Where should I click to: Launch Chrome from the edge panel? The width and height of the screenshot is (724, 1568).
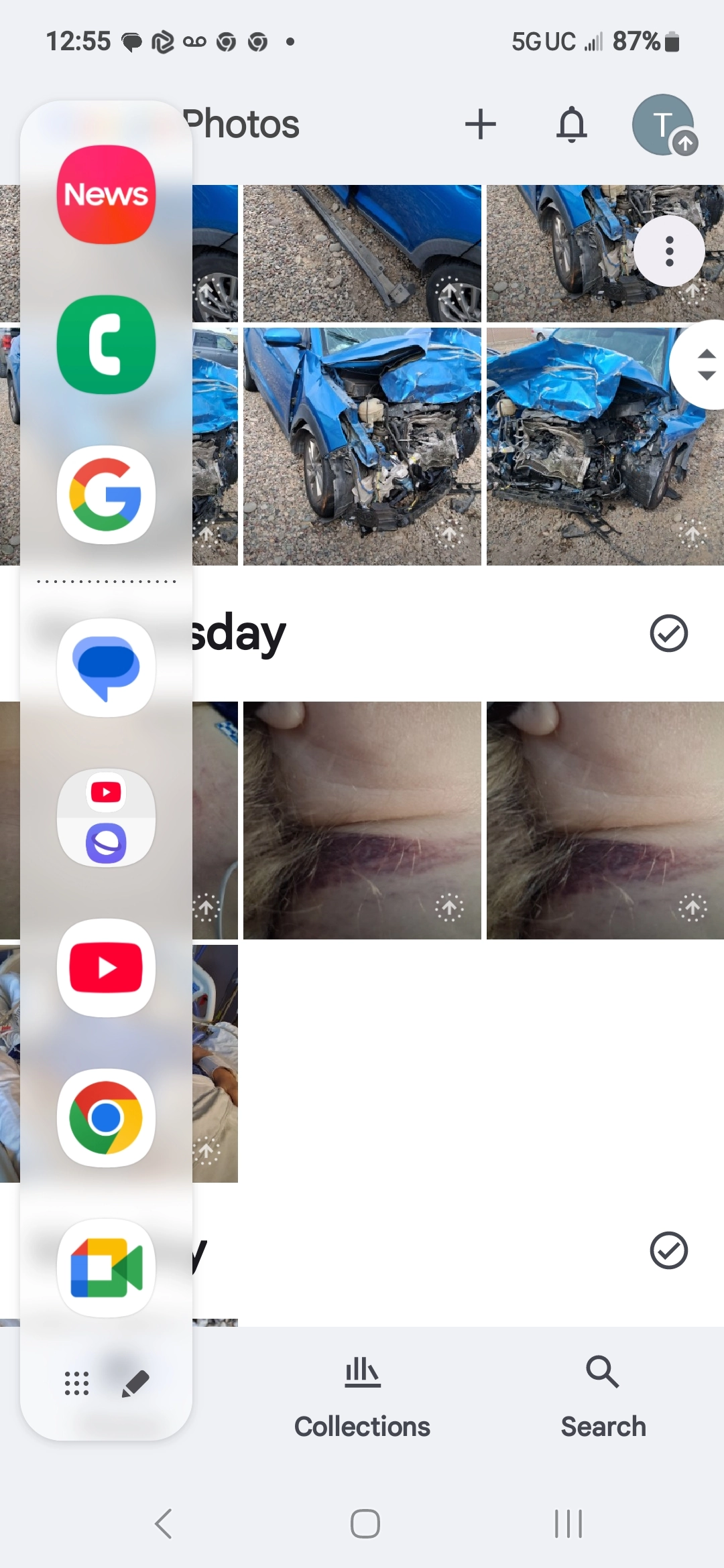(106, 1118)
